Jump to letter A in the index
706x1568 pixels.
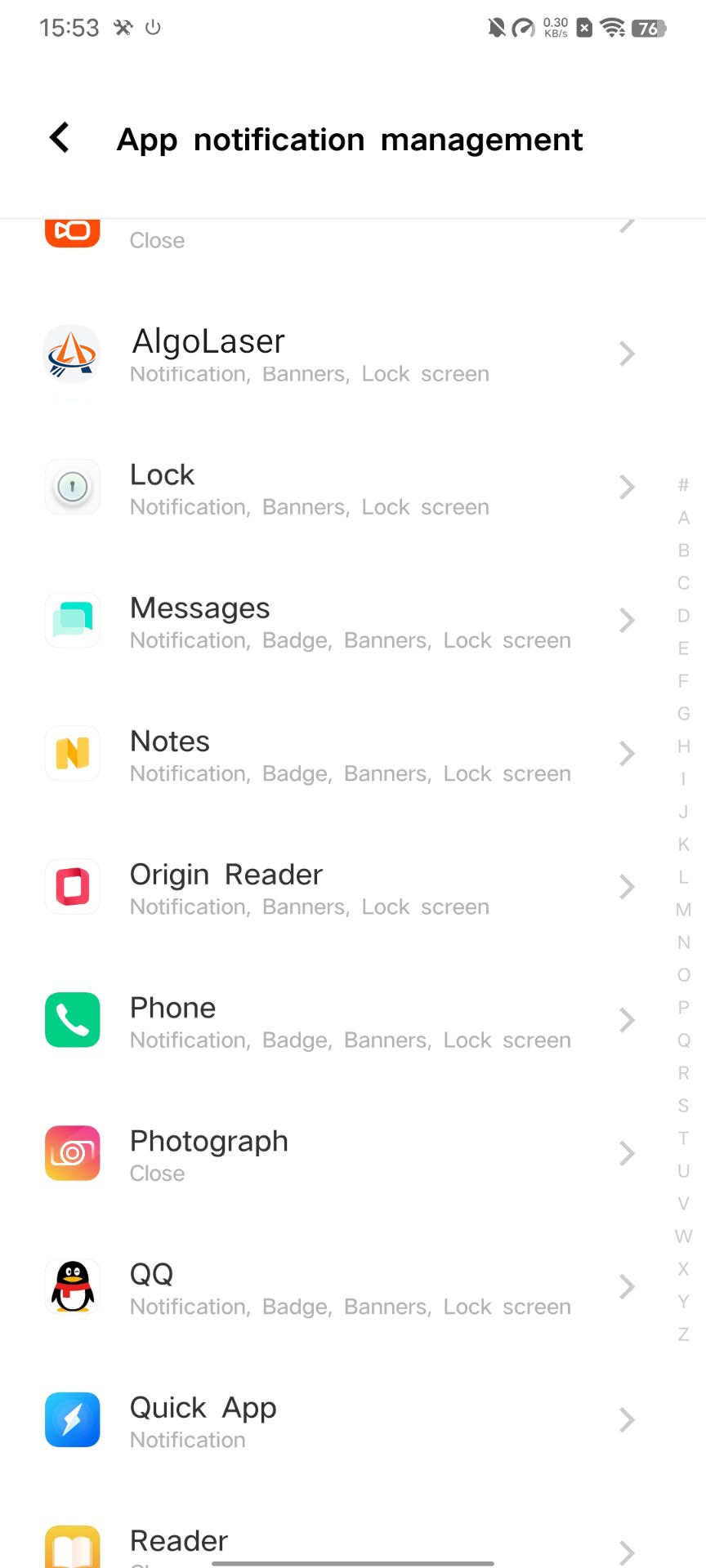pos(683,518)
